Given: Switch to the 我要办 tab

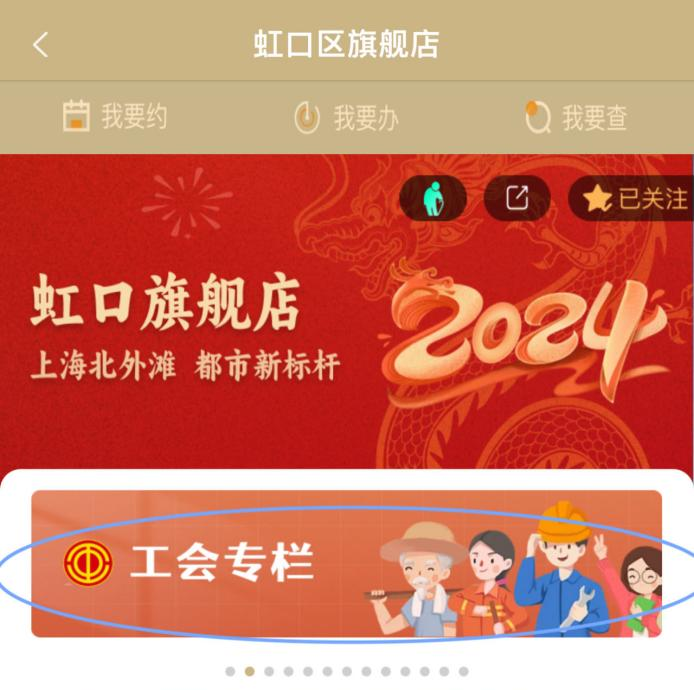Looking at the screenshot, I should [x=346, y=118].
